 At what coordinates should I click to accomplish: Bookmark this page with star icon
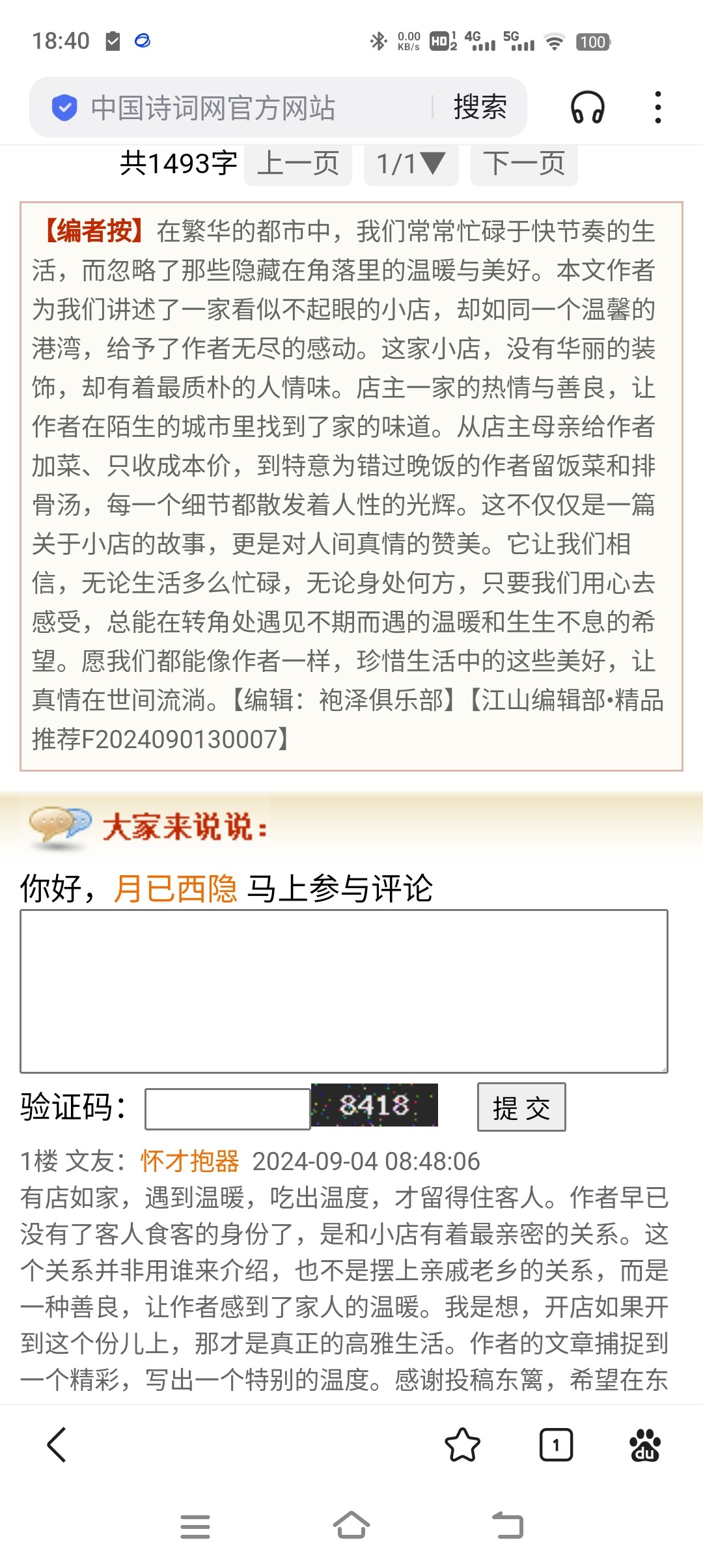coord(462,1445)
